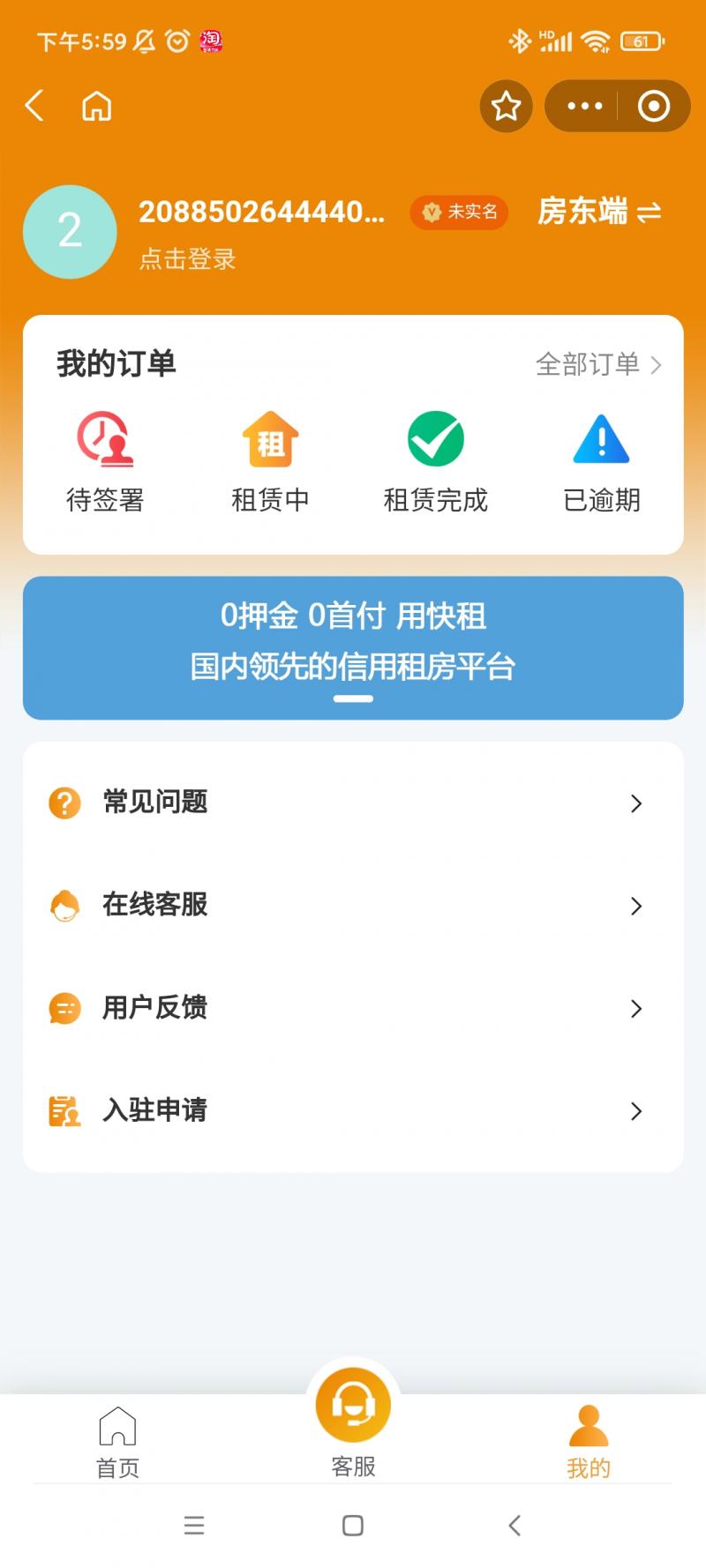Open 待签署 pending signature orders
This screenshot has height=1568, width=706.
(x=105, y=462)
